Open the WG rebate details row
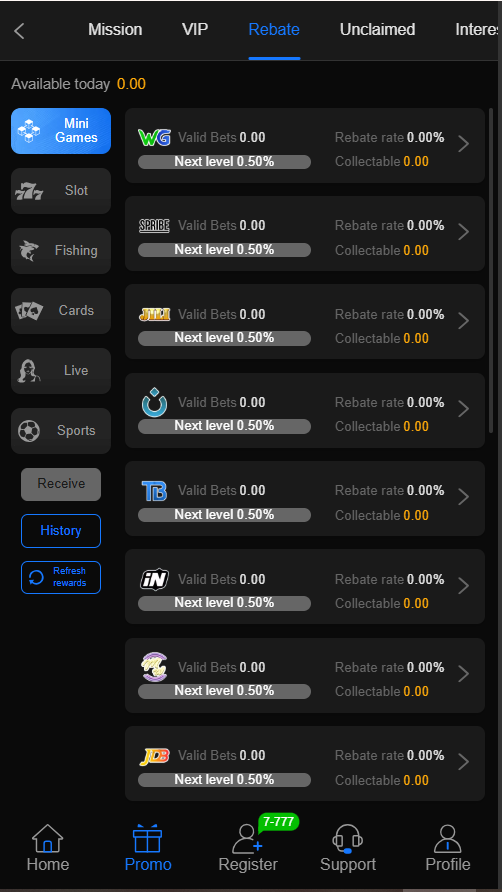Image resolution: width=502 pixels, height=892 pixels. [305, 146]
